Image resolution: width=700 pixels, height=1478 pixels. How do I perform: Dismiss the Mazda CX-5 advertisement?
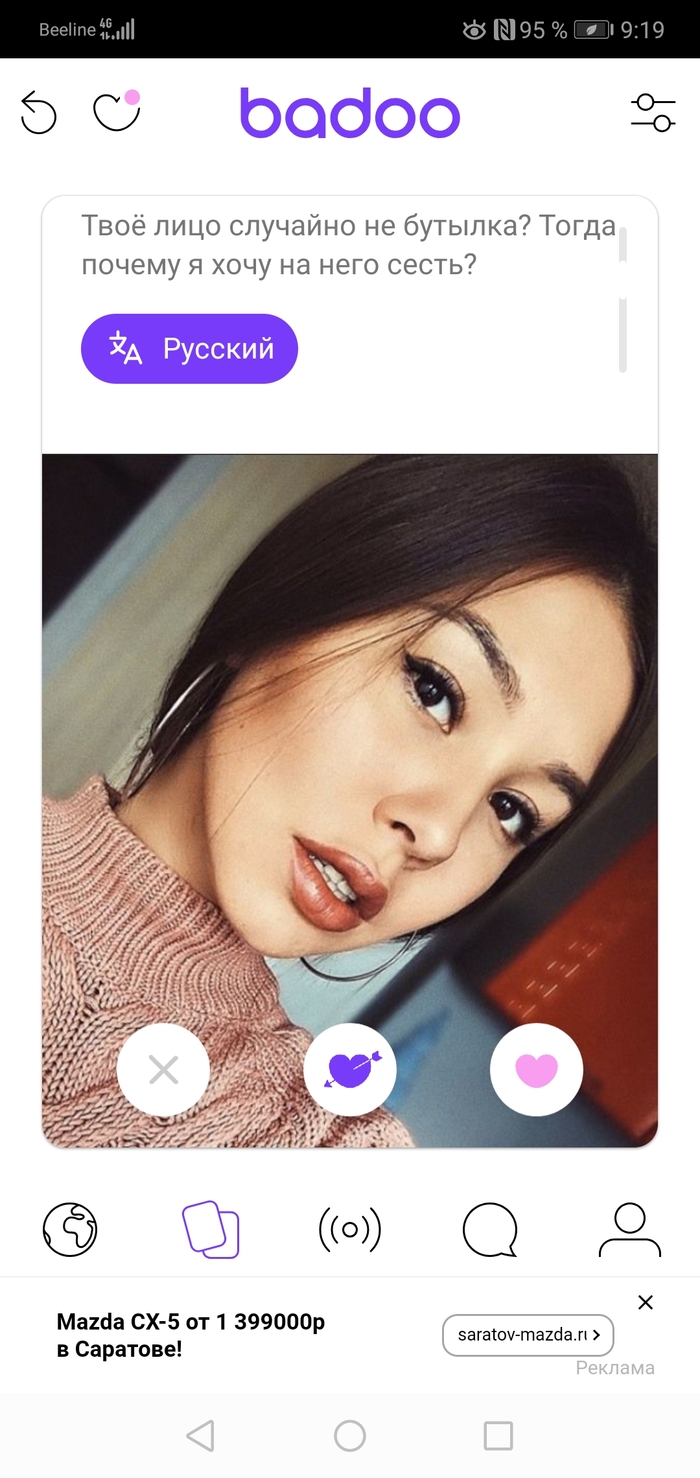click(645, 1302)
